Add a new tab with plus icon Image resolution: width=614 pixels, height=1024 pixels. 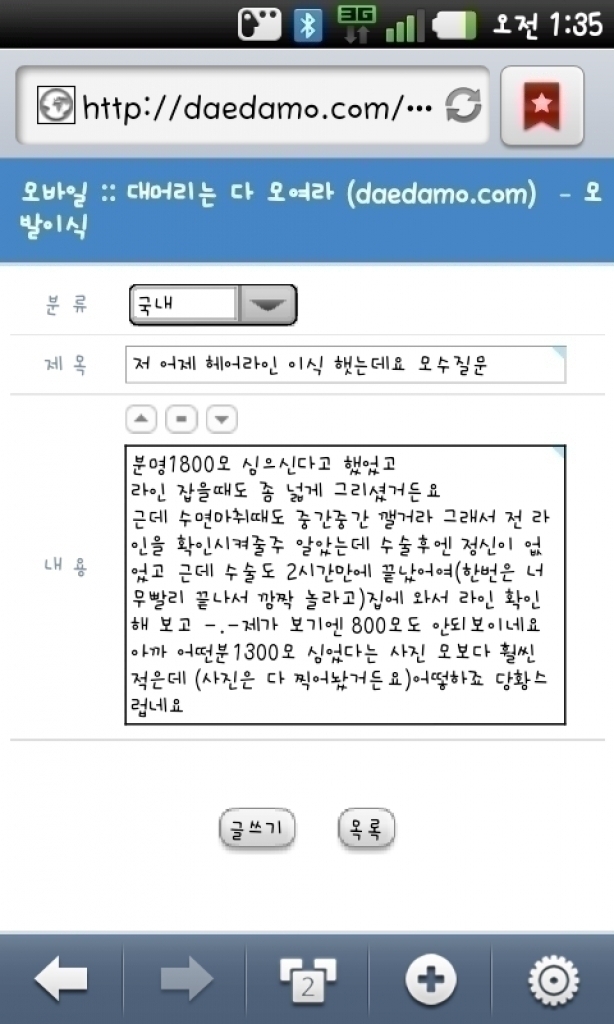coord(430,978)
